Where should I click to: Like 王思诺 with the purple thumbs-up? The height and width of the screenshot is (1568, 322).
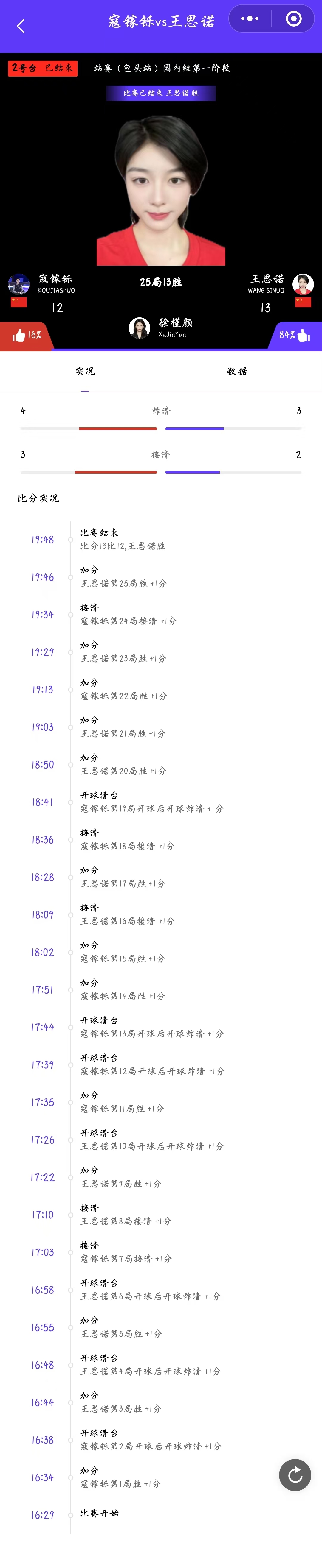pyautogui.click(x=304, y=335)
